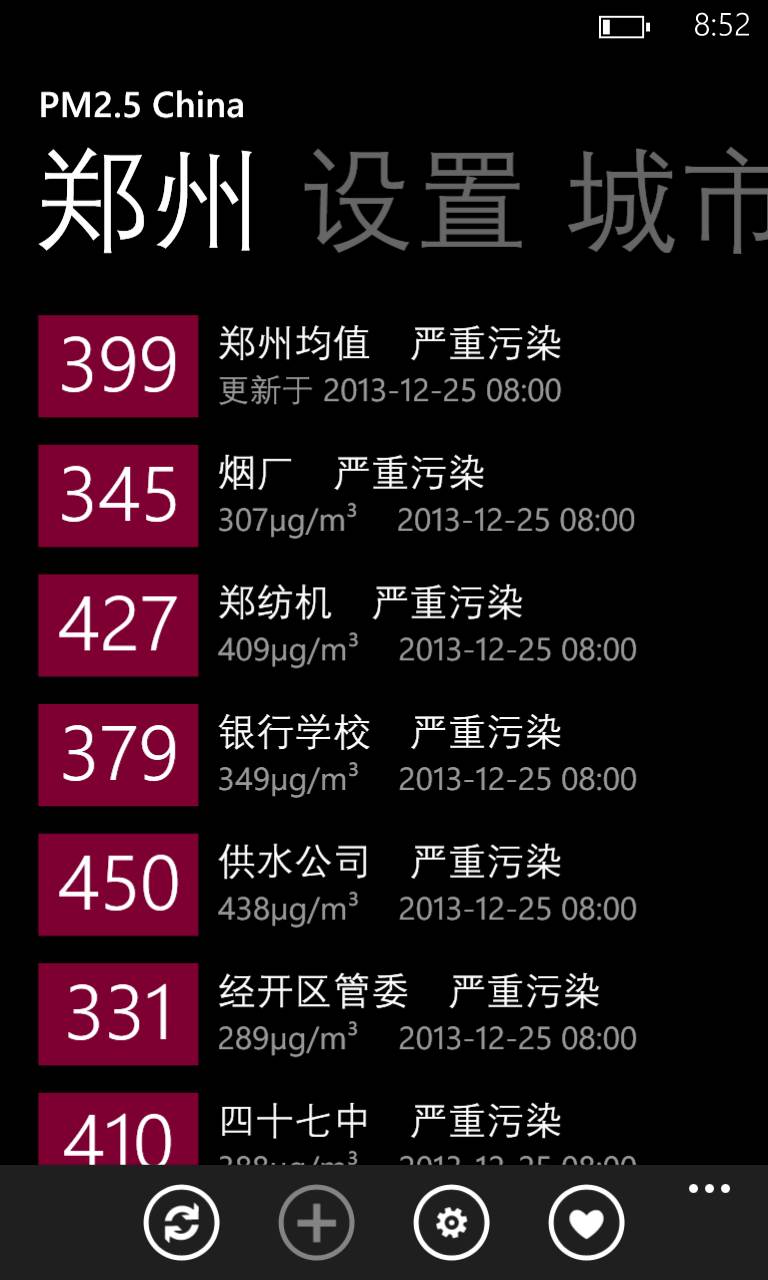
Task: Open the 烟厂 station row
Action: tap(384, 496)
